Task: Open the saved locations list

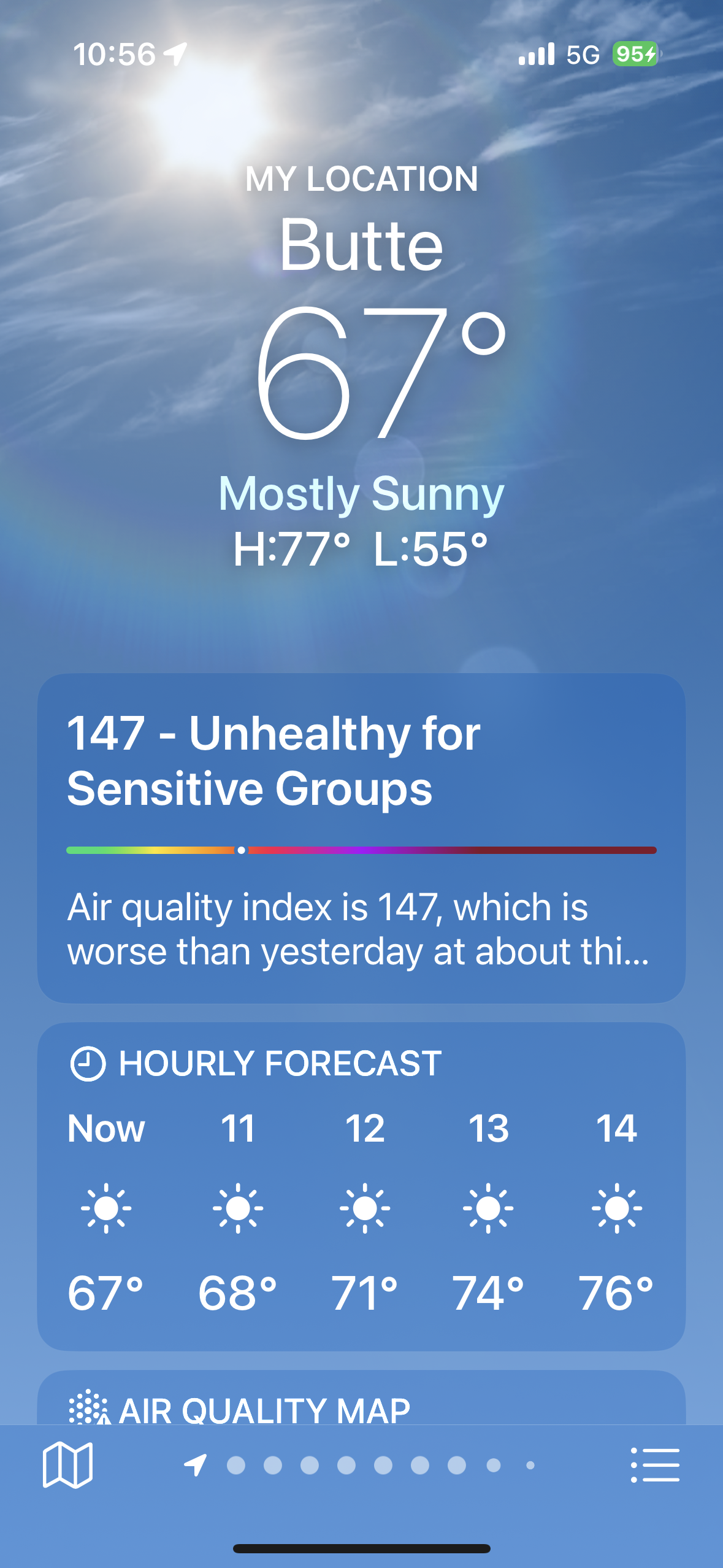Action: click(655, 1465)
